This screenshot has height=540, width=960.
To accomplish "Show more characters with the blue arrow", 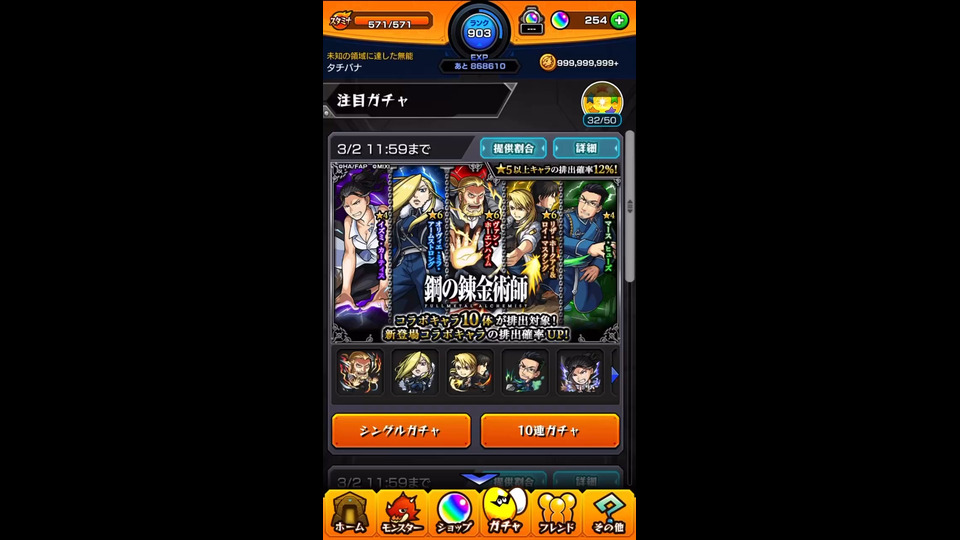I will tap(615, 373).
